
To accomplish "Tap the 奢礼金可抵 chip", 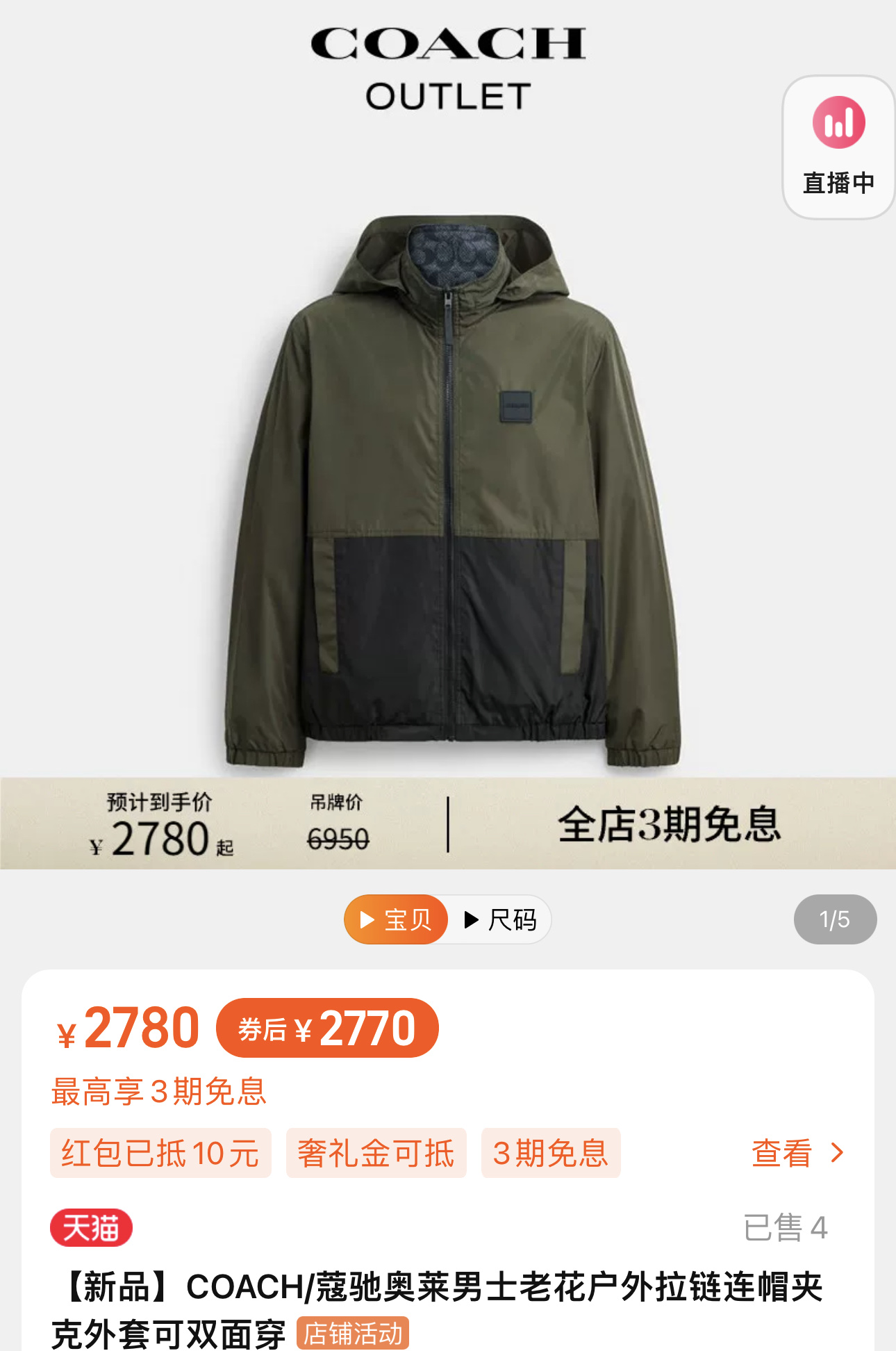I will point(376,1153).
